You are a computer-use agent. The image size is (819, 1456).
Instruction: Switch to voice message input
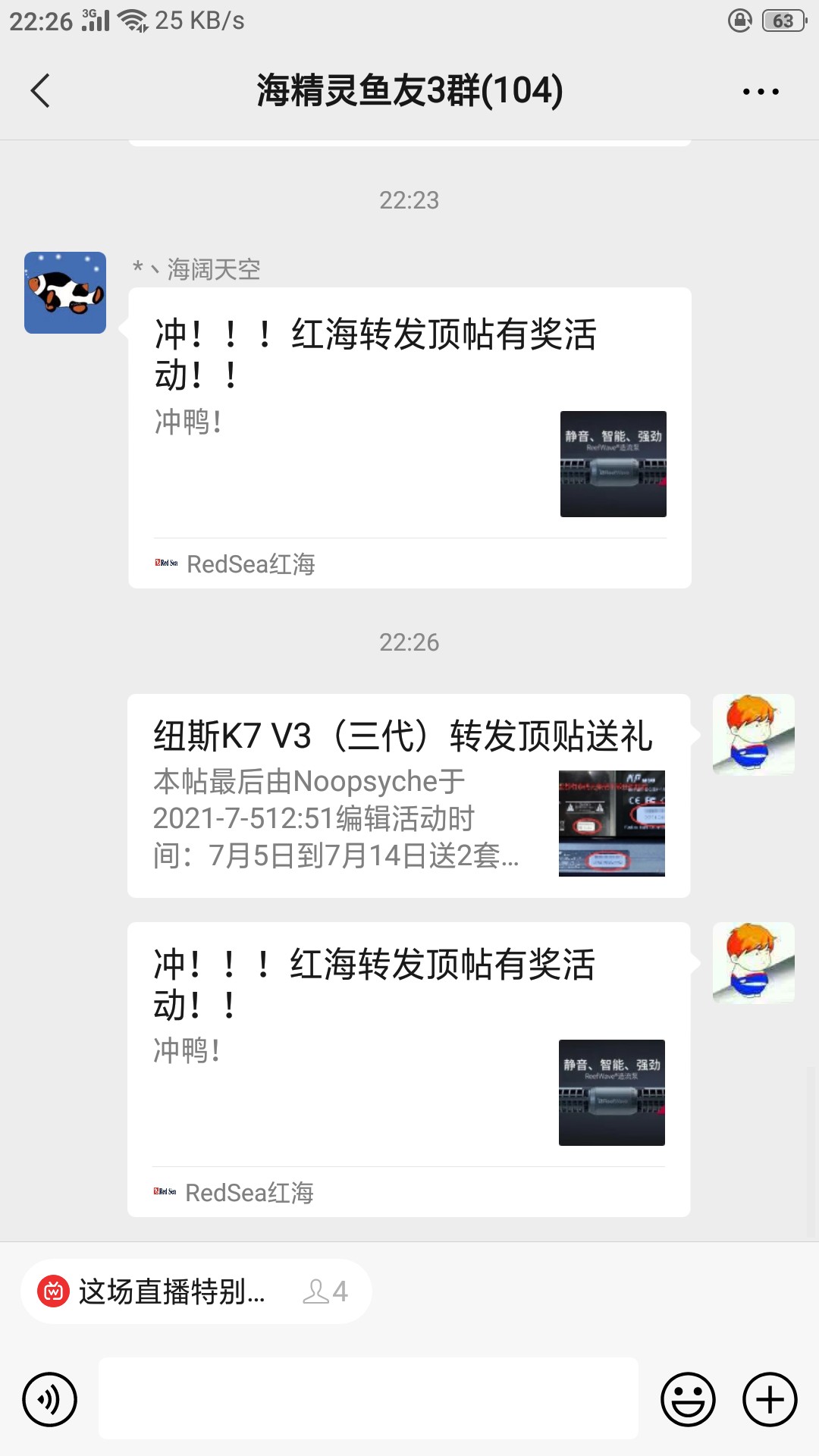tap(50, 1399)
